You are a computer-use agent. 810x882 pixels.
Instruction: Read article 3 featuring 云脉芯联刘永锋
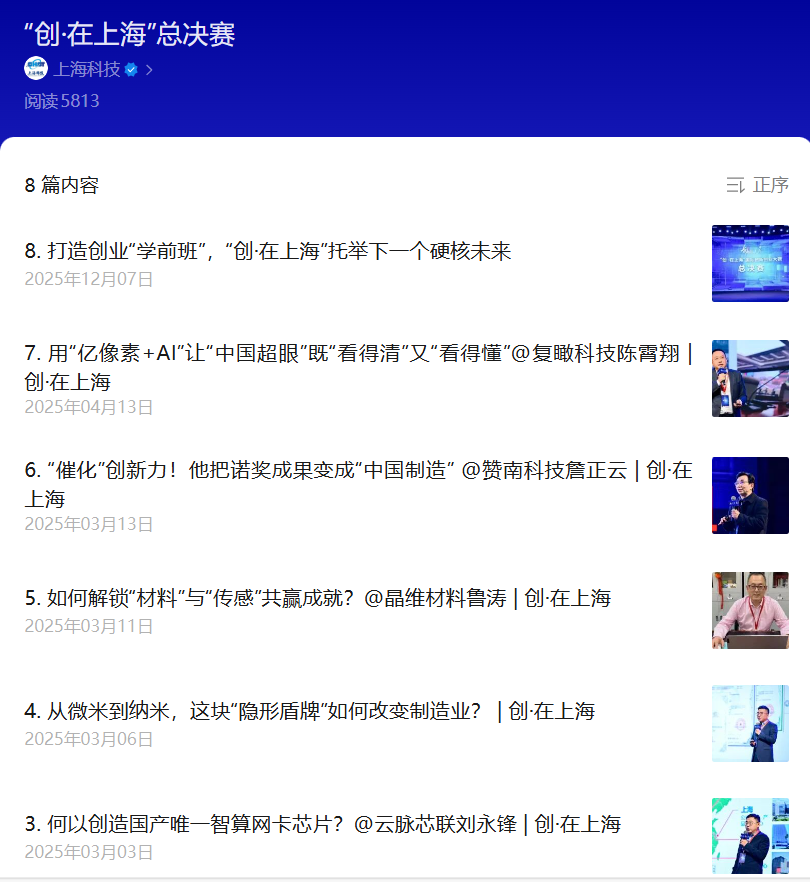(323, 824)
